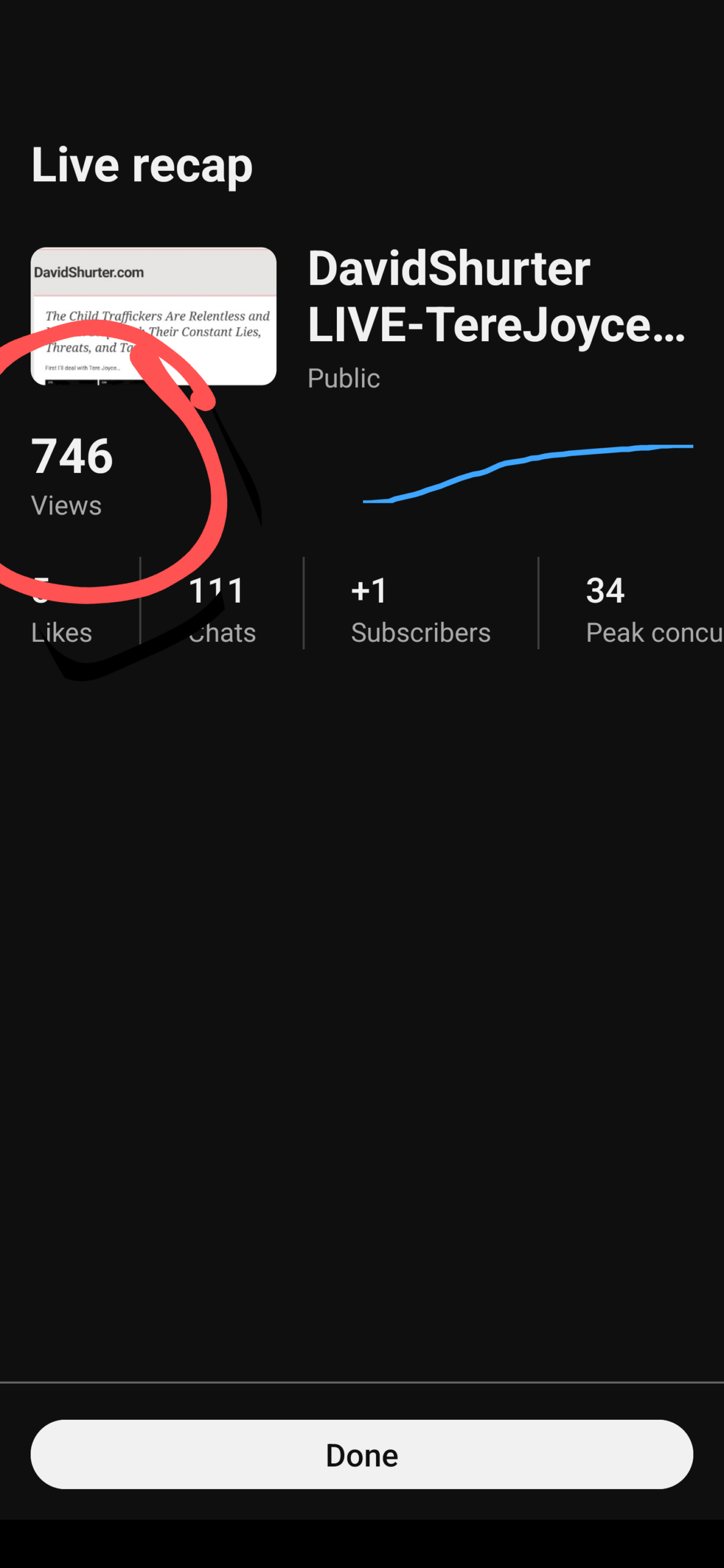Tap the Done button
Image resolution: width=724 pixels, height=1568 pixels.
pos(361,1454)
